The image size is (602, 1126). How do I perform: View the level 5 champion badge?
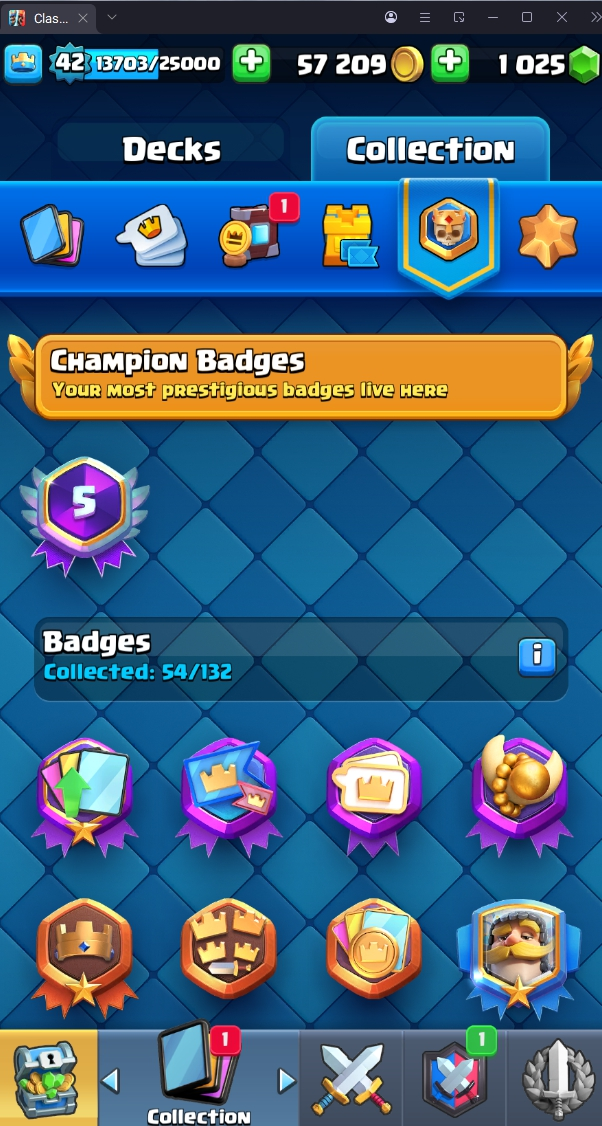[83, 512]
